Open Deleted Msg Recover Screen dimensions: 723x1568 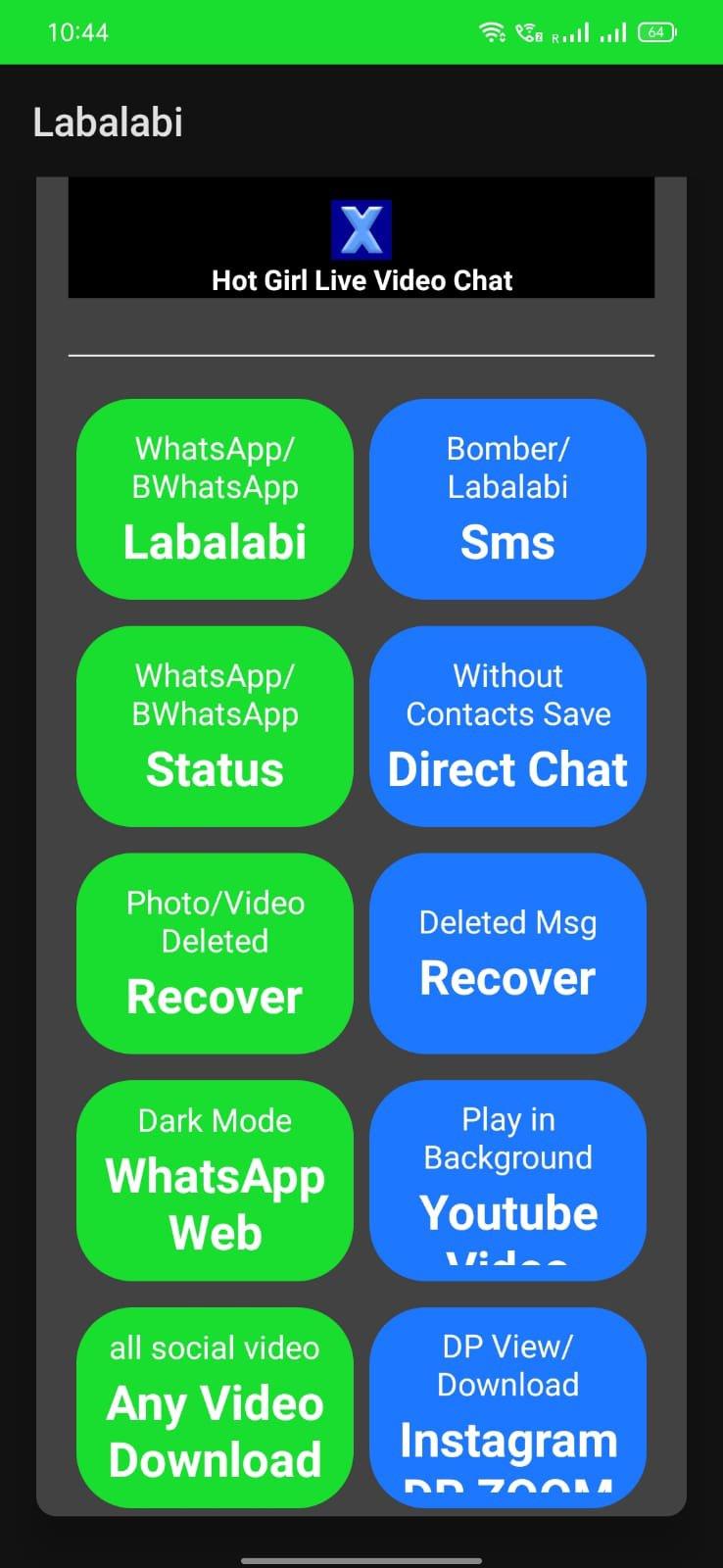(507, 954)
